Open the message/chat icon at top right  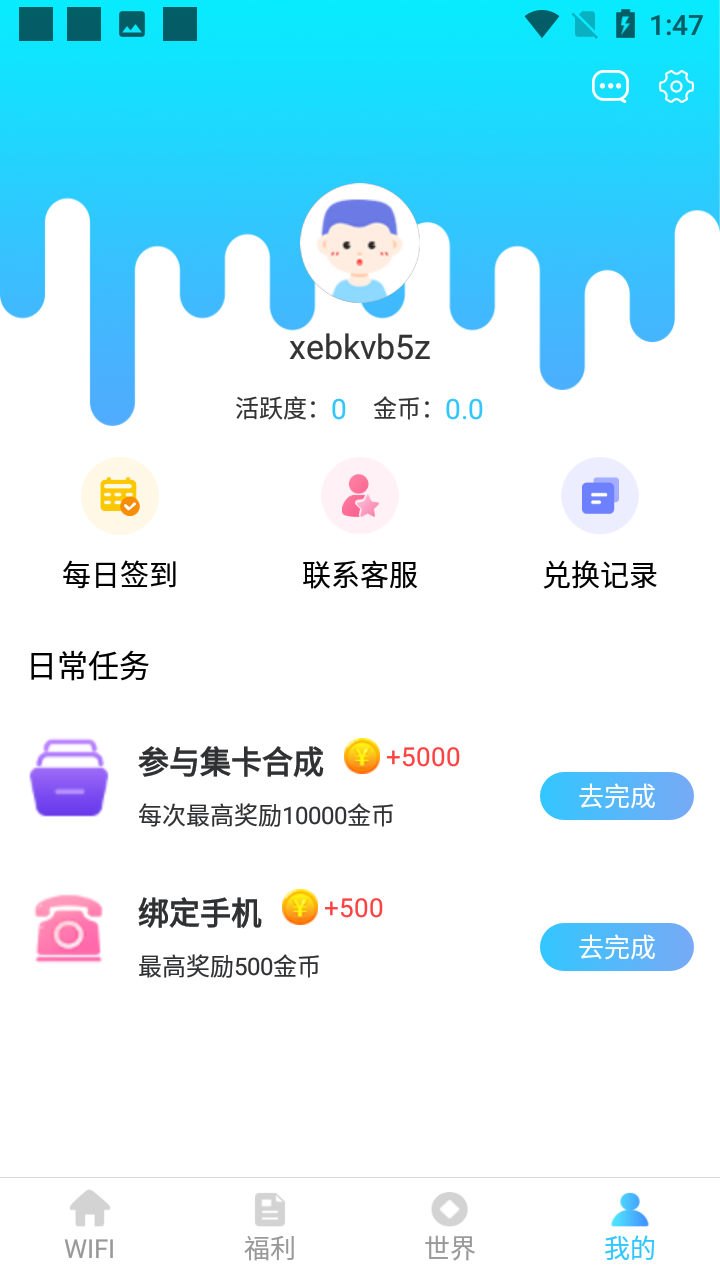click(610, 86)
